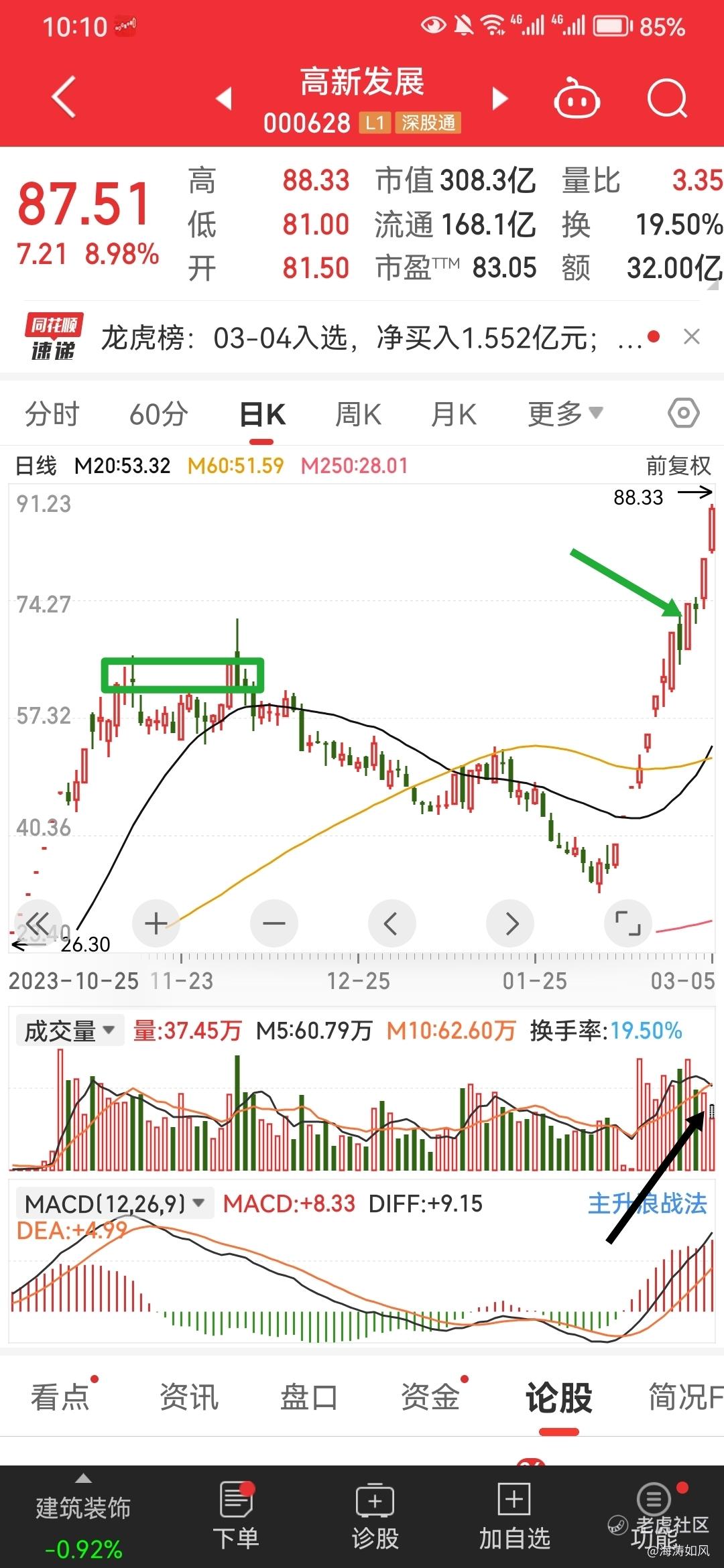Viewport: 724px width, 1568px height.
Task: Switch to the 分时 chart tab
Action: point(52,414)
